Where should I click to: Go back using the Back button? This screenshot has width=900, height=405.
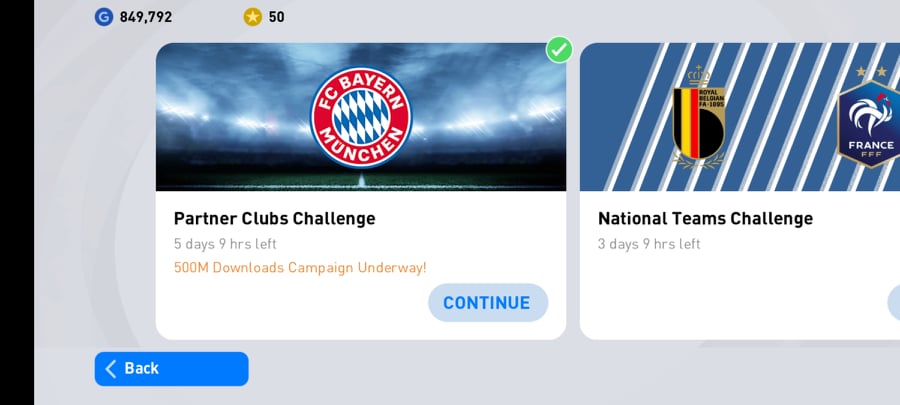pyautogui.click(x=171, y=368)
